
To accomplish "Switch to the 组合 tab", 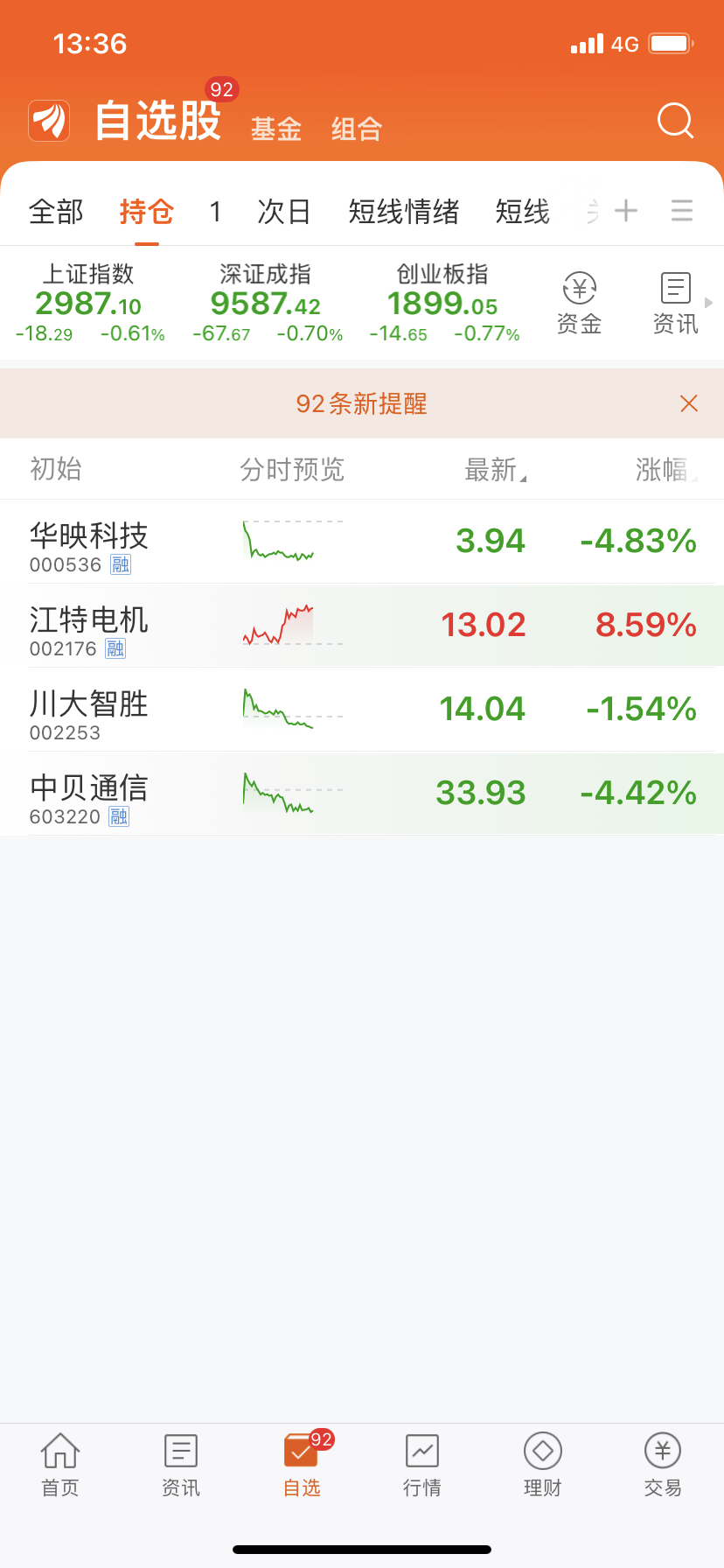I will click(x=357, y=129).
